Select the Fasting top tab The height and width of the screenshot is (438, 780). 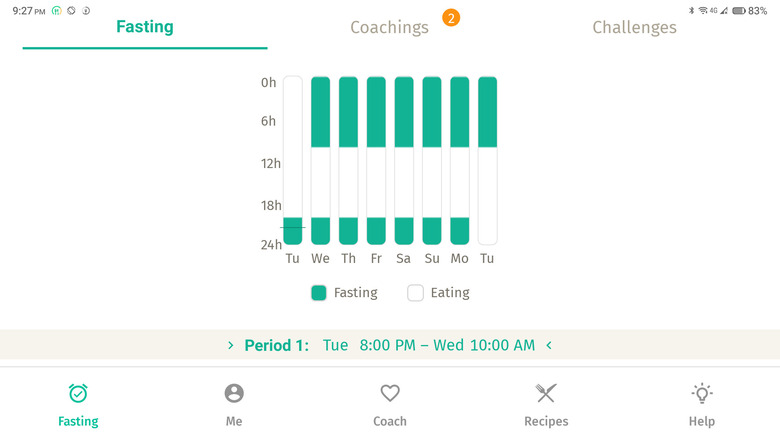[145, 27]
